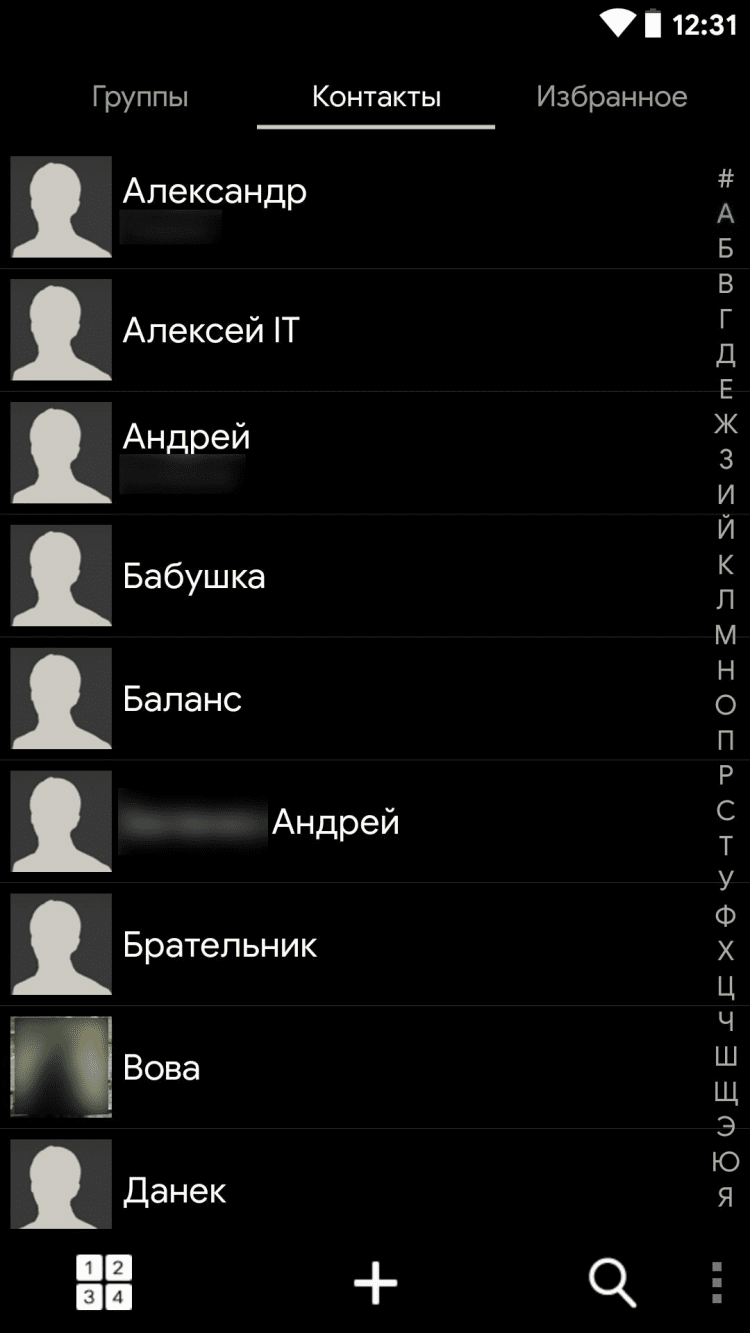Jump to letter М in index
Viewport: 750px width, 1333px height.
pos(726,635)
